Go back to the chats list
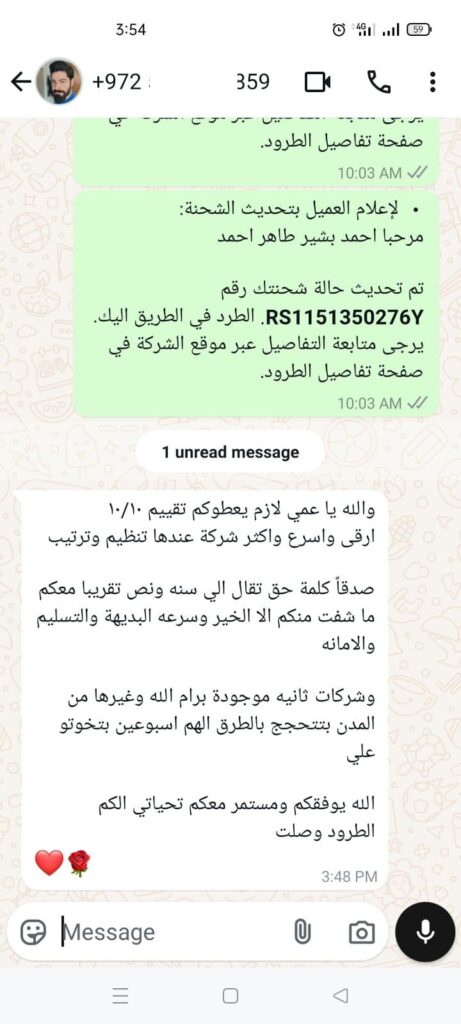 click(21, 82)
